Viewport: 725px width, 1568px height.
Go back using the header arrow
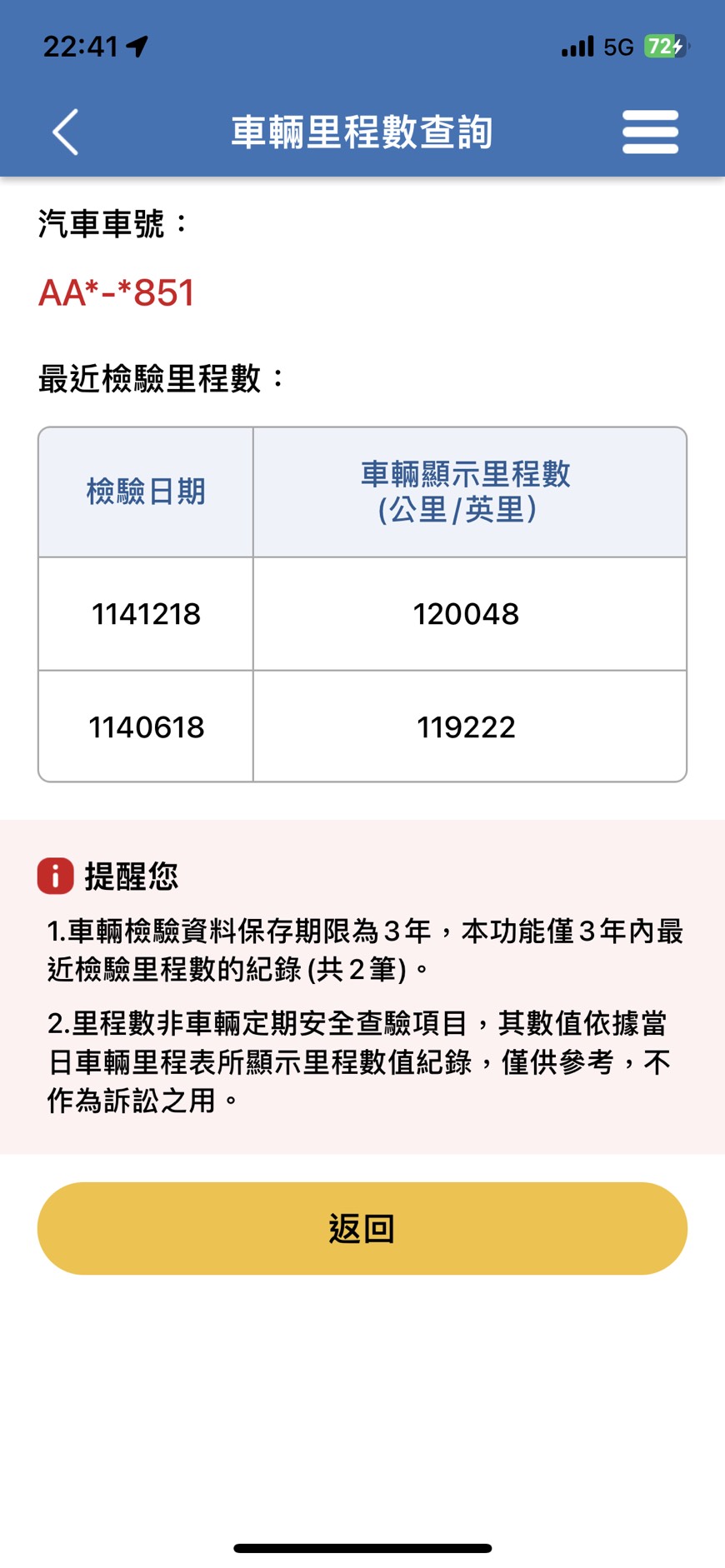(66, 132)
